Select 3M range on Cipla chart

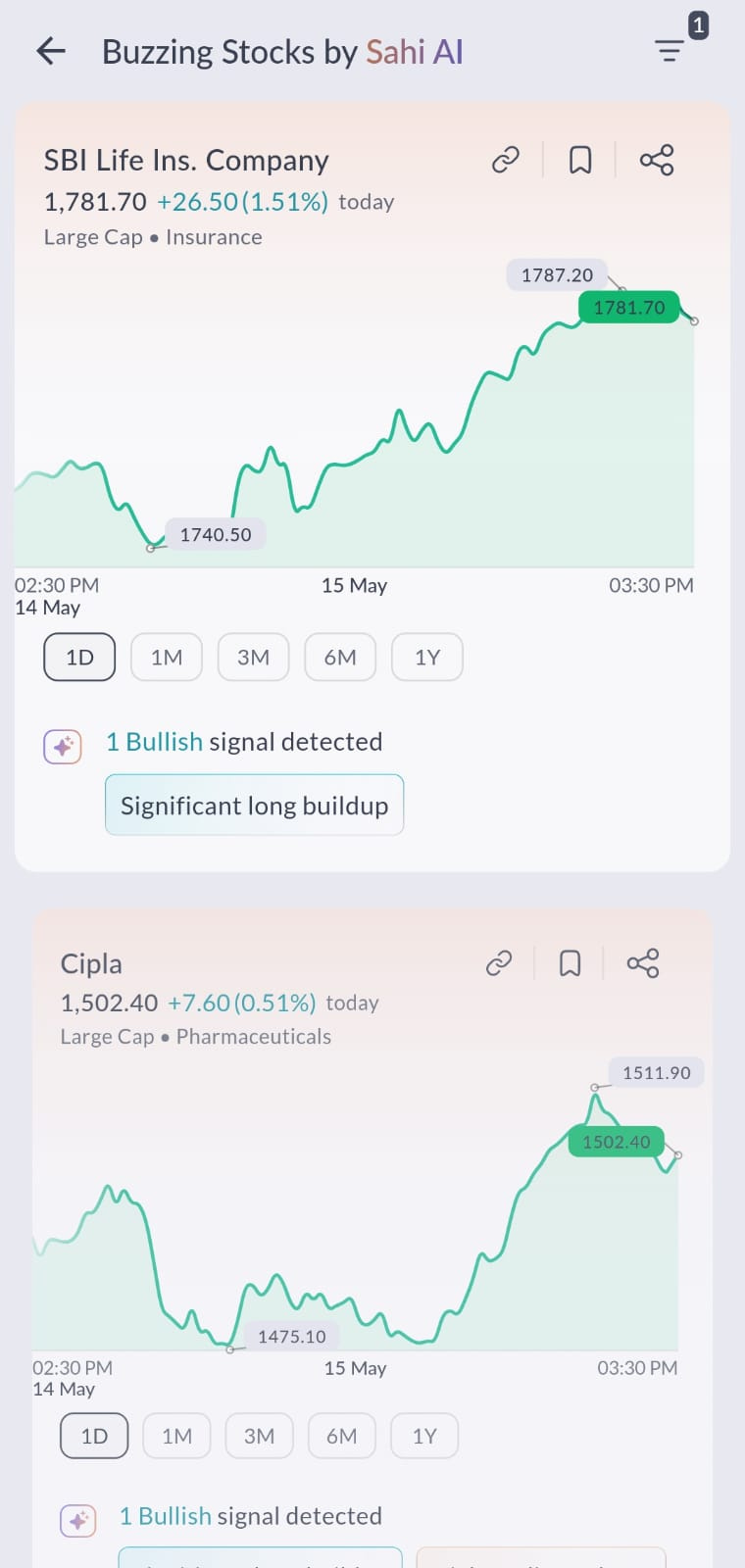tap(259, 1436)
